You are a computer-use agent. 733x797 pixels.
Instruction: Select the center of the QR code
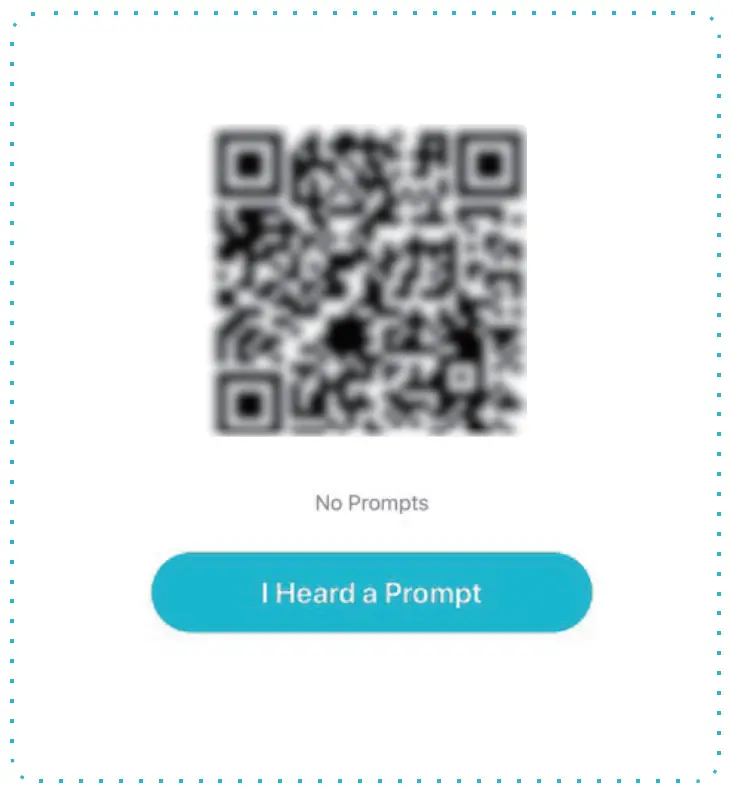click(365, 280)
